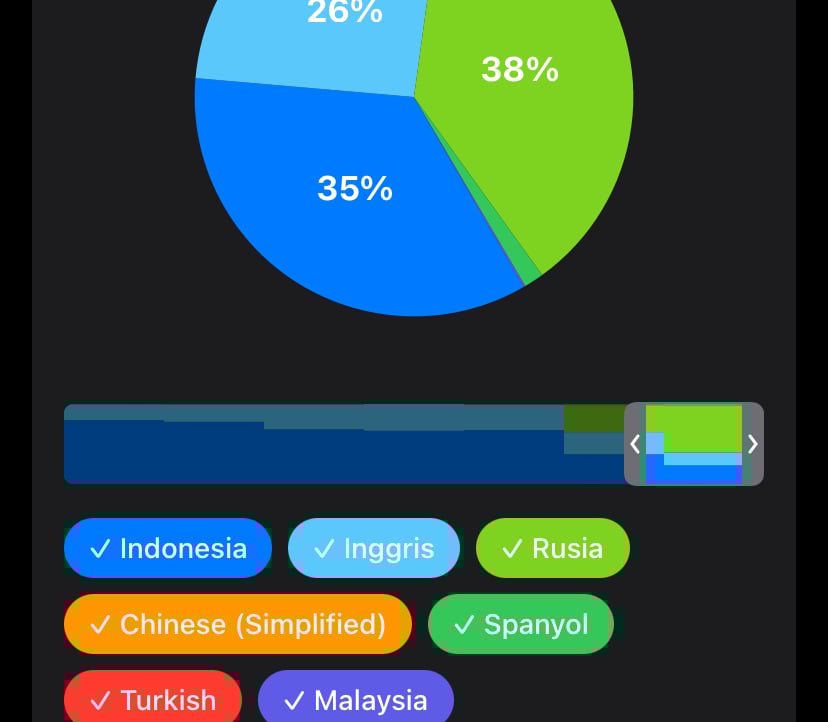Toggle the Rusia filter chip

[x=553, y=548]
